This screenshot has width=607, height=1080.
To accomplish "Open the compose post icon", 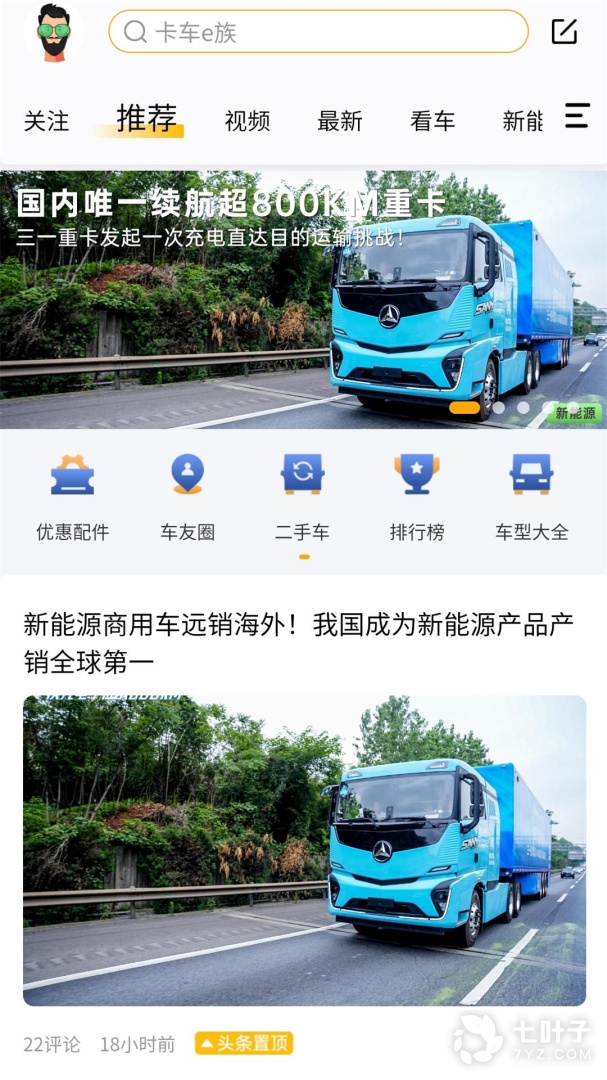I will tap(564, 31).
